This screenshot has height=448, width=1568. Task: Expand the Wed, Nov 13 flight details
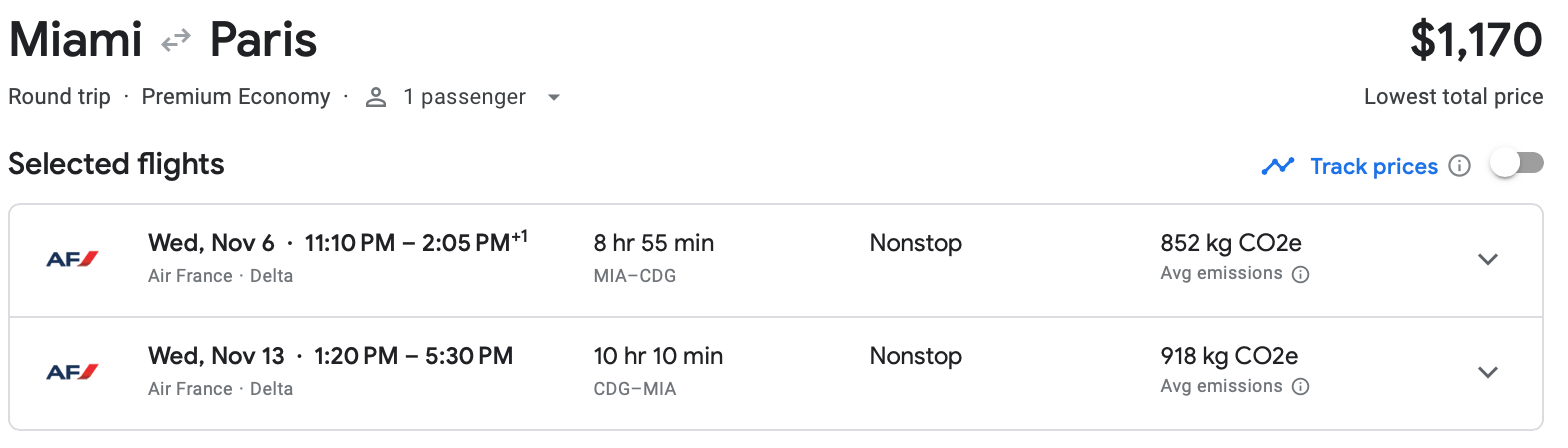pos(1488,372)
